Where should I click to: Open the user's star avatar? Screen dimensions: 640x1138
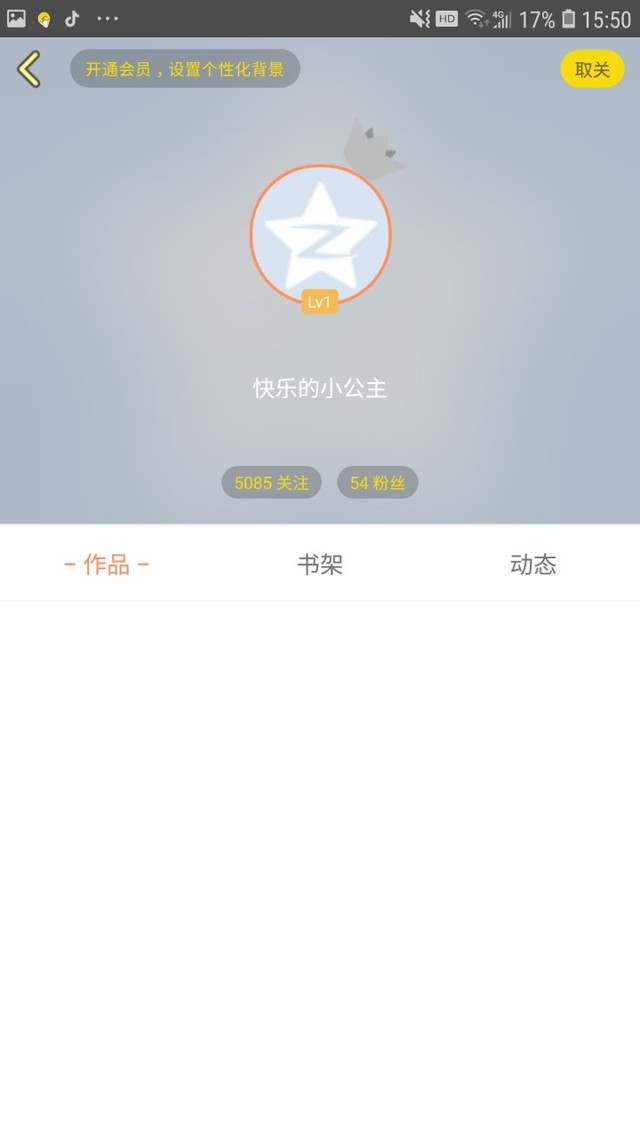click(x=320, y=234)
